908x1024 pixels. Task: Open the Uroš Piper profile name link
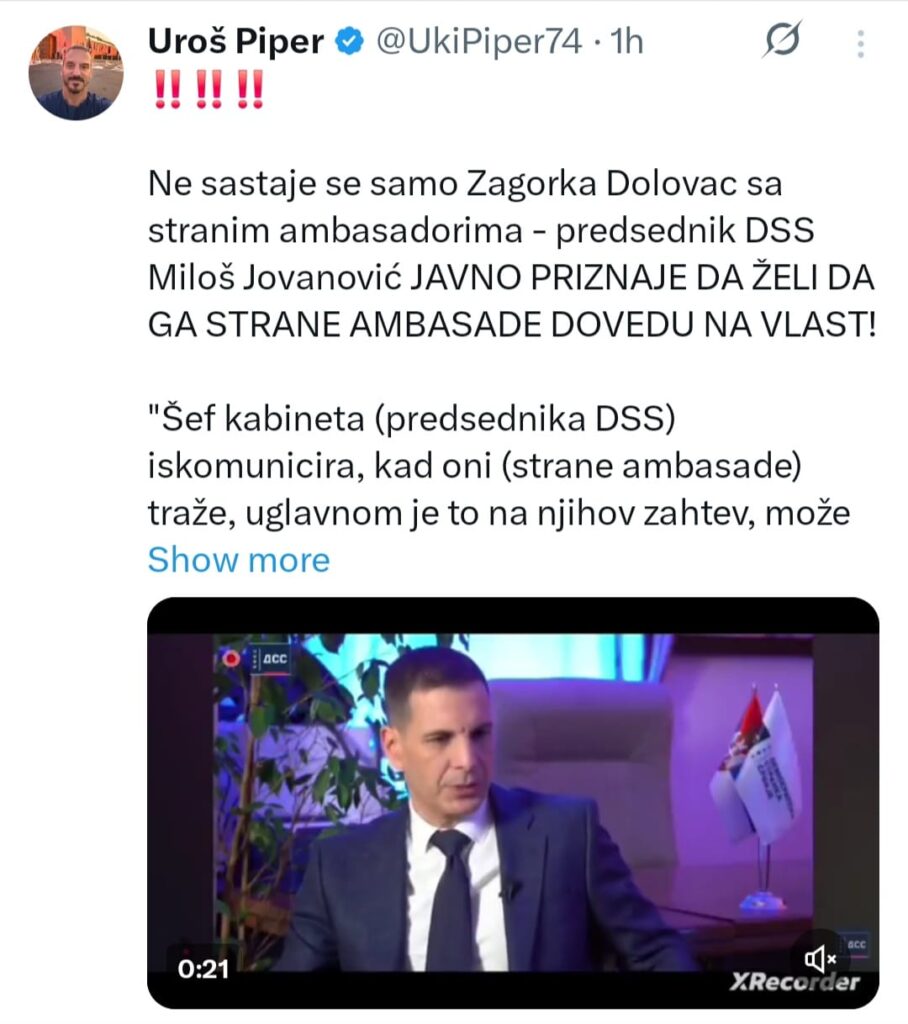[236, 41]
